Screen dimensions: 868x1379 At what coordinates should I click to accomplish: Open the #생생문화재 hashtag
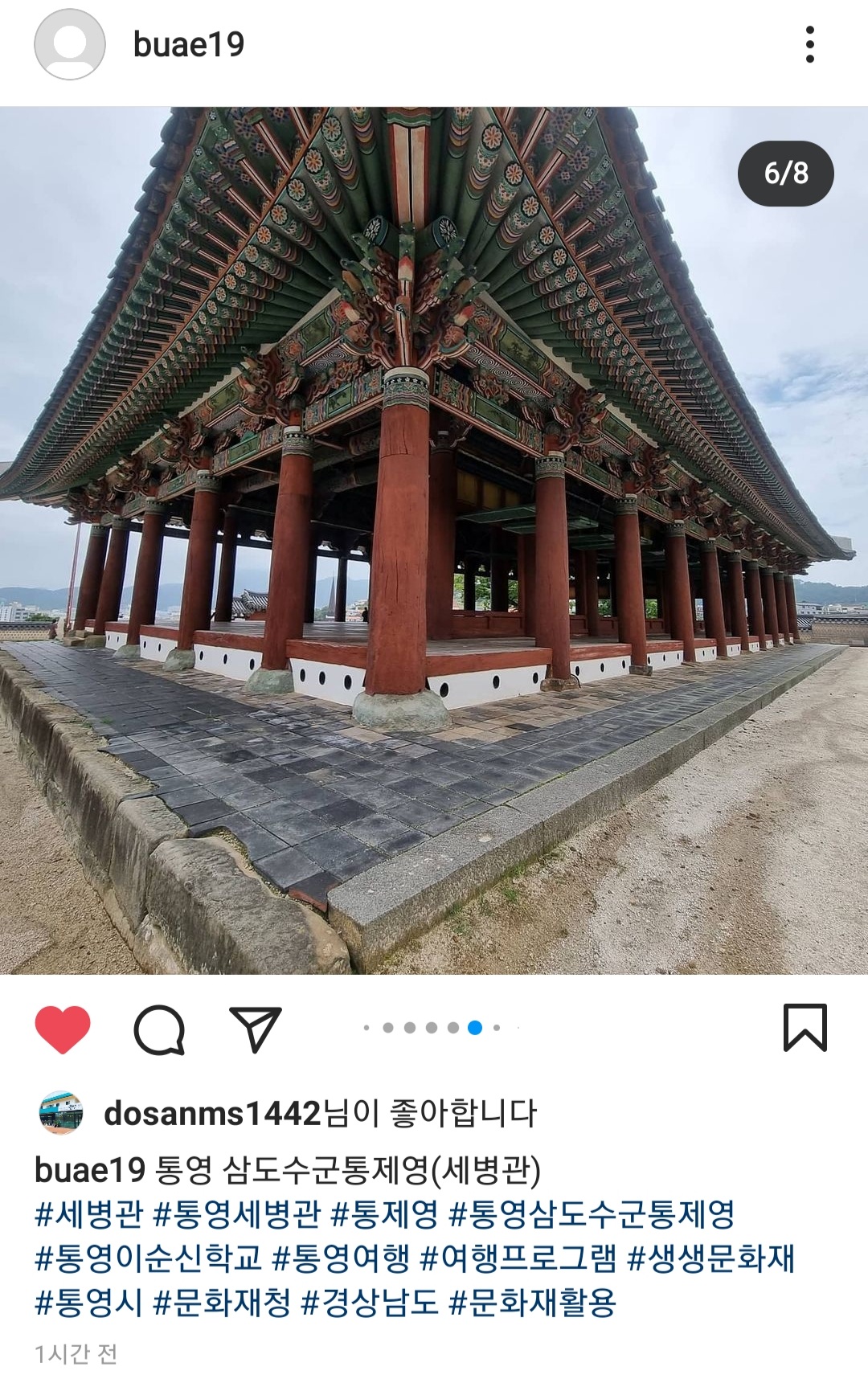click(x=710, y=1258)
